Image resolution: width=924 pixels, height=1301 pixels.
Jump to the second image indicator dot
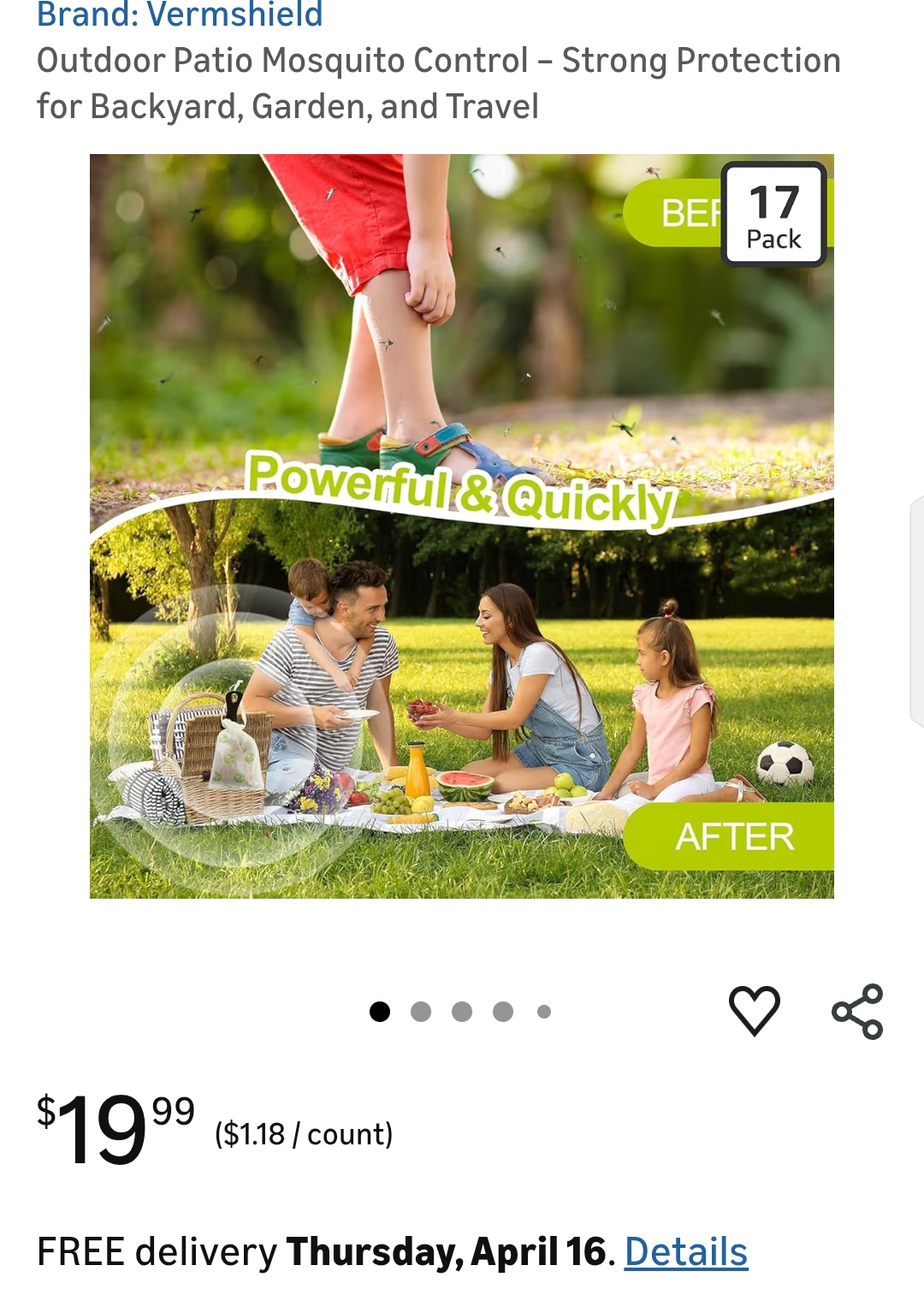[421, 1012]
